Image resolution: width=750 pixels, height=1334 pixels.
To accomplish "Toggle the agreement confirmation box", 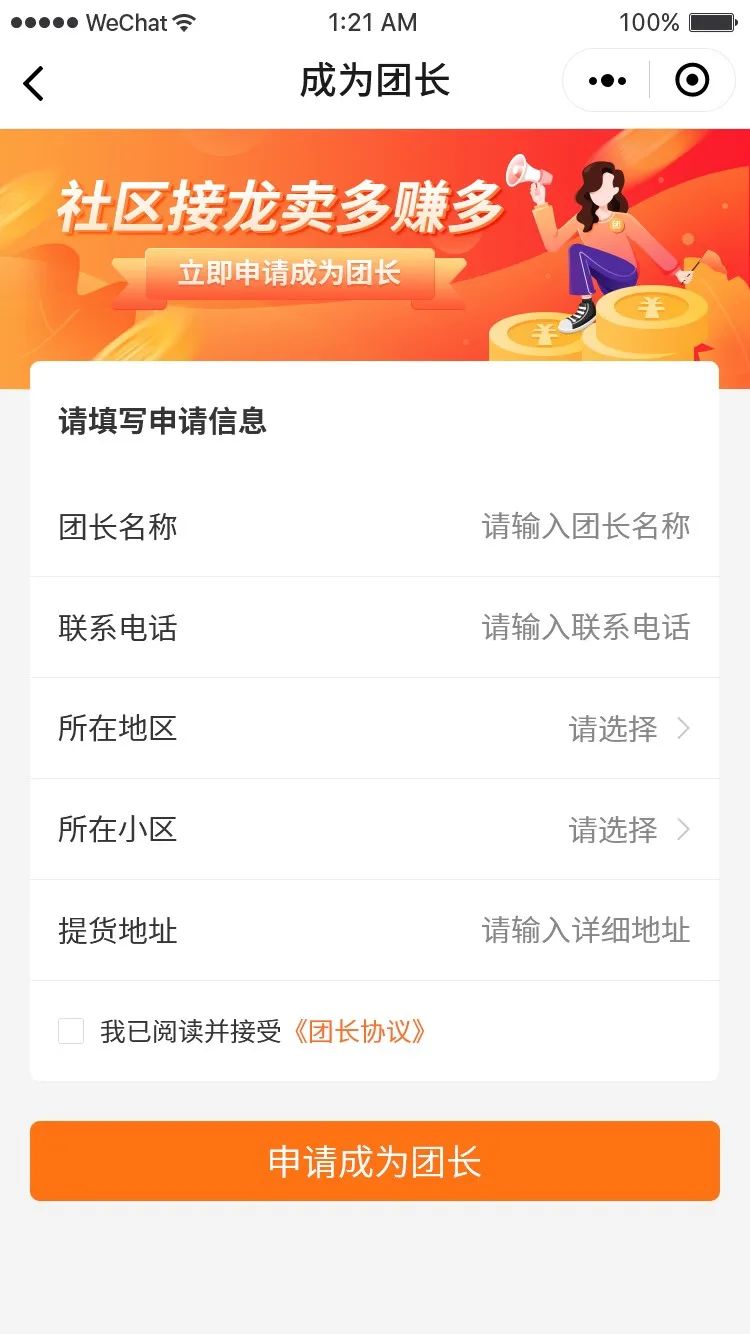I will [70, 1030].
